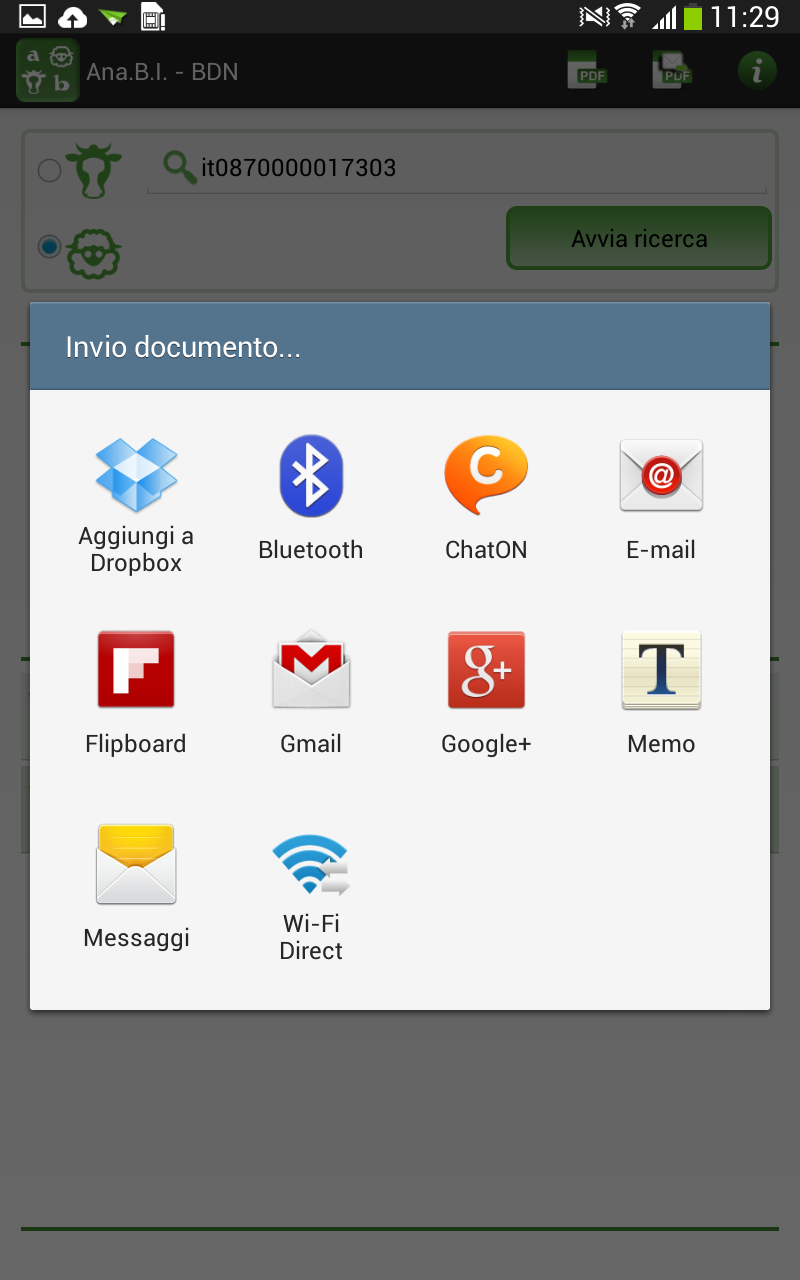
Task: Share document through E-mail app
Action: click(x=661, y=498)
